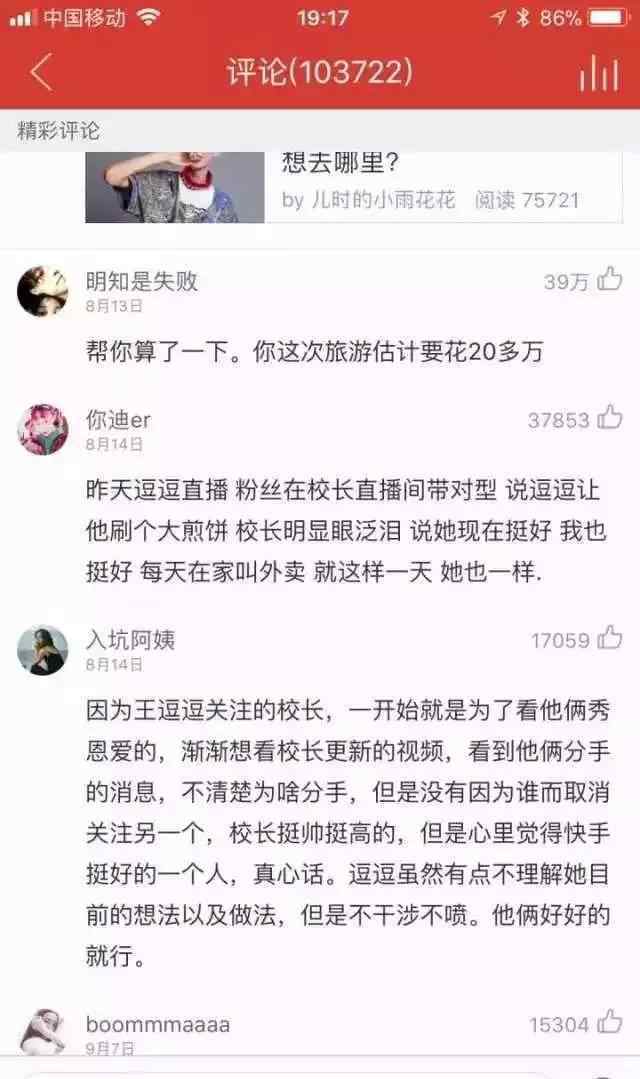
Task: View boommmaaaa's profile avatar
Action: click(x=43, y=1032)
